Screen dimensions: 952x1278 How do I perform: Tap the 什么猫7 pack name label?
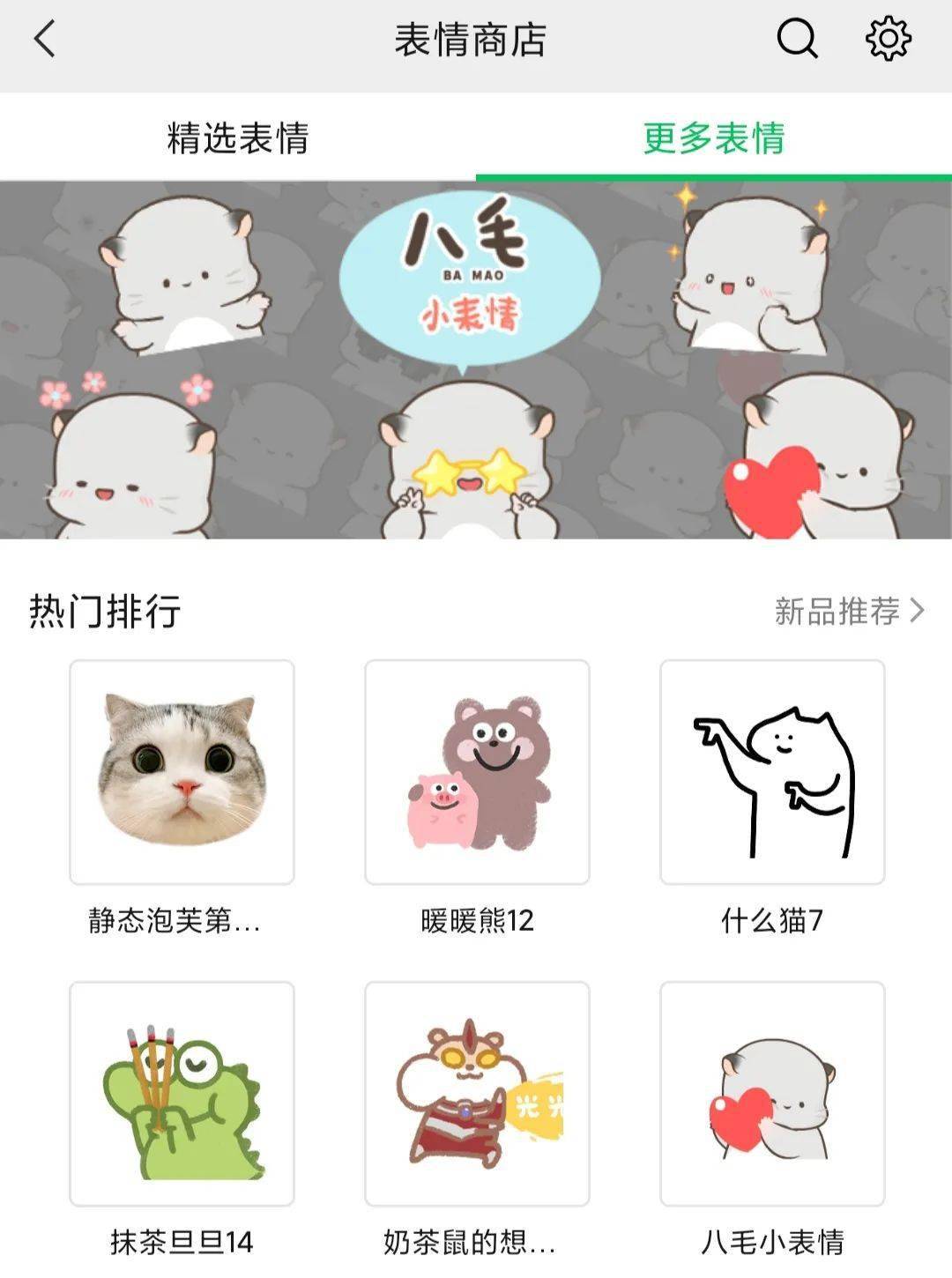coord(773,924)
